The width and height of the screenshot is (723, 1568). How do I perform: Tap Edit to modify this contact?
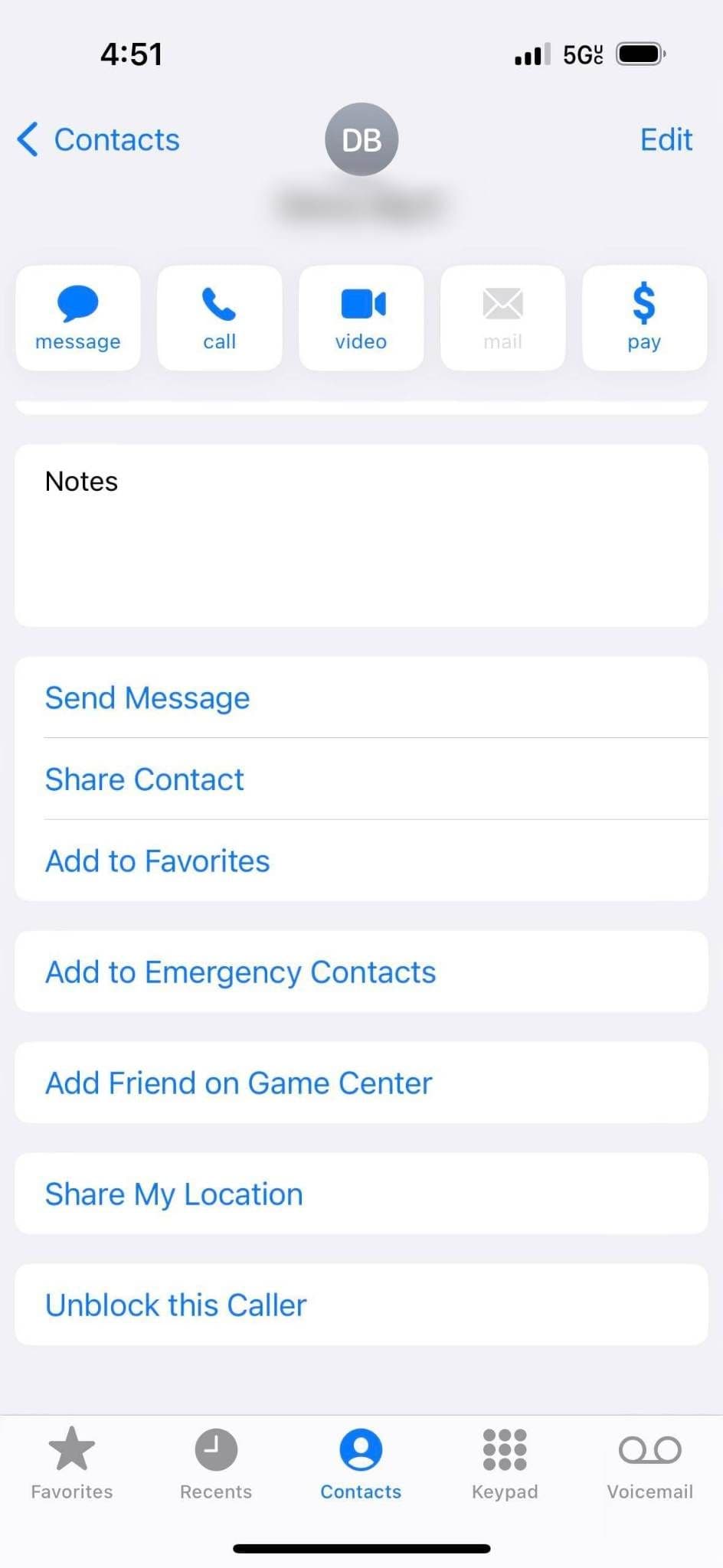click(666, 140)
